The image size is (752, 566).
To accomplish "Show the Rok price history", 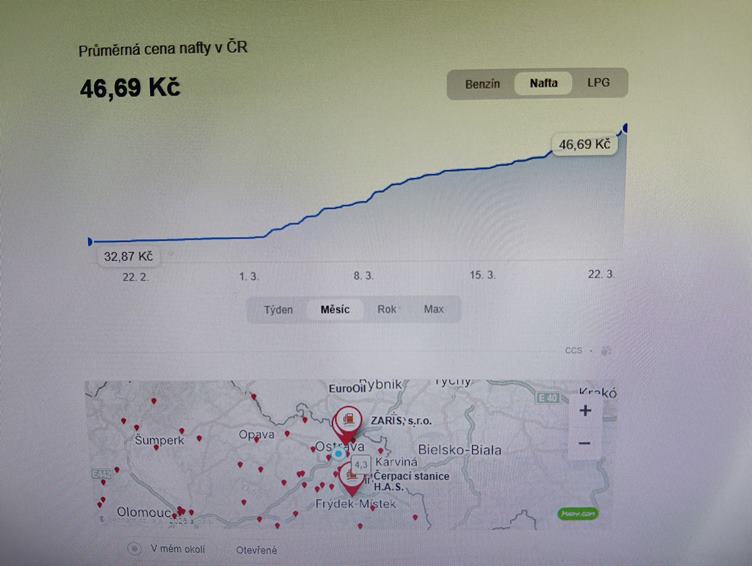I will tap(387, 310).
